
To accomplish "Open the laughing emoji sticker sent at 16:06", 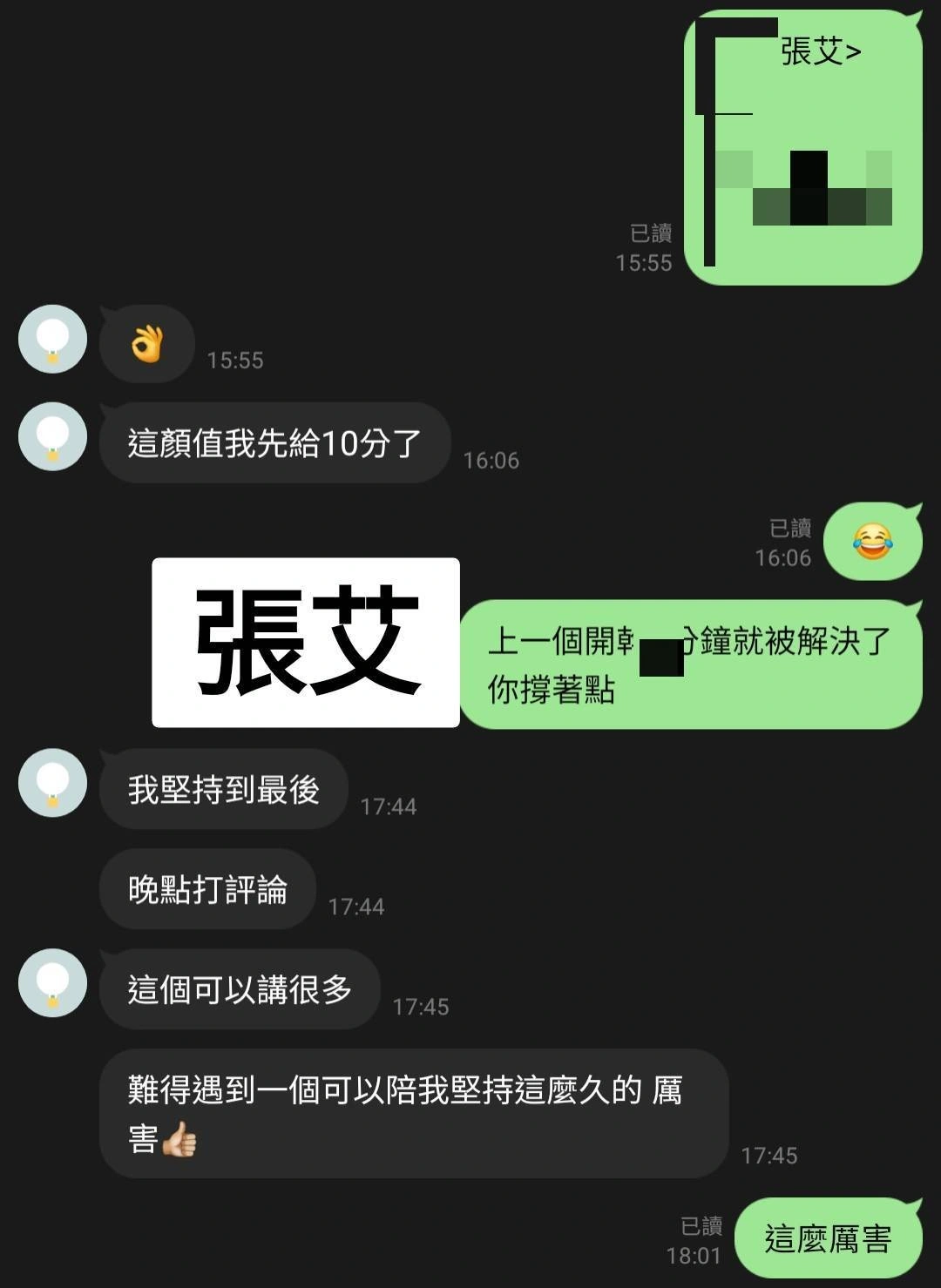I will tap(874, 540).
